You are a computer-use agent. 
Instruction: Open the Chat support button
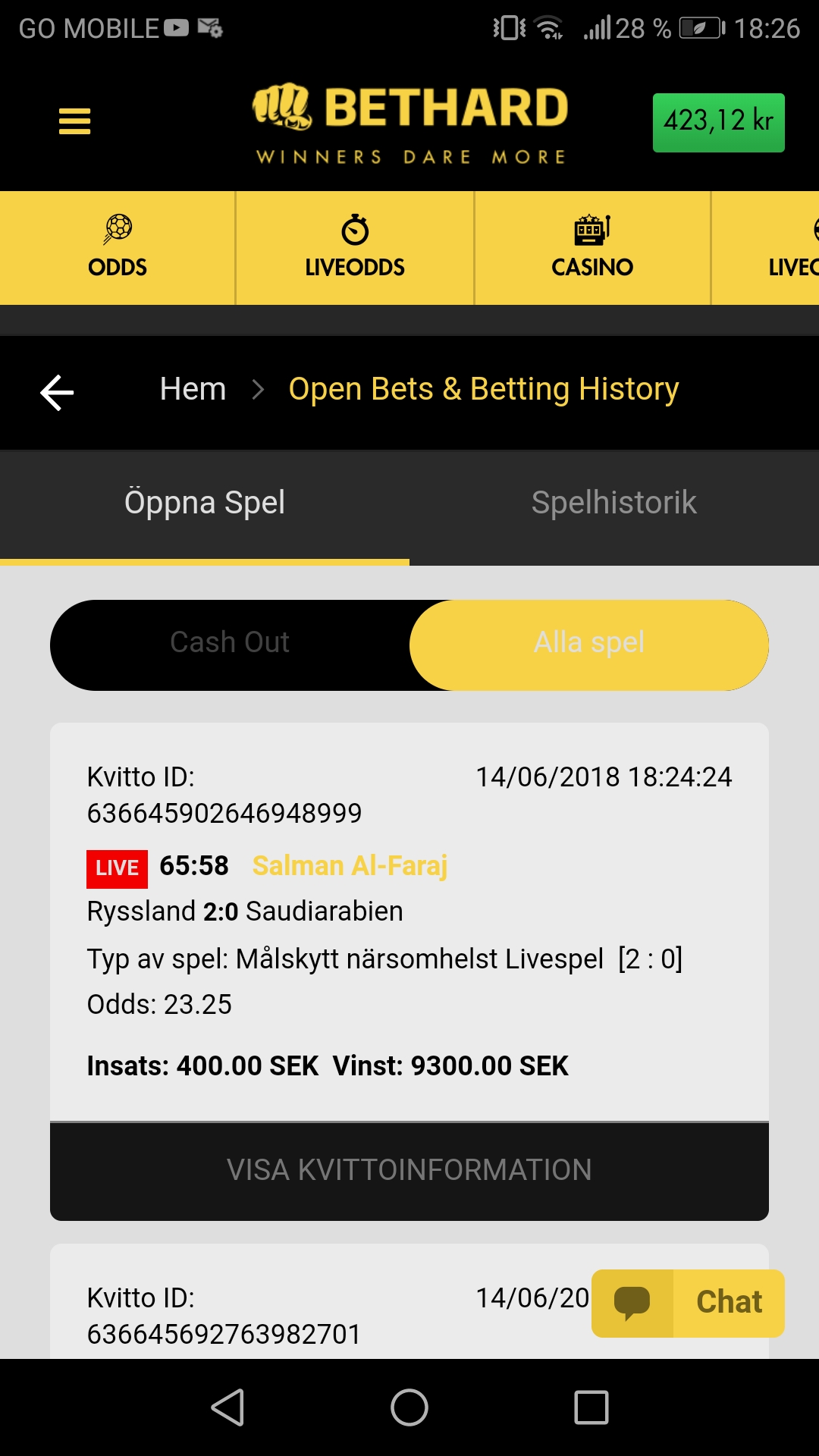(688, 1303)
